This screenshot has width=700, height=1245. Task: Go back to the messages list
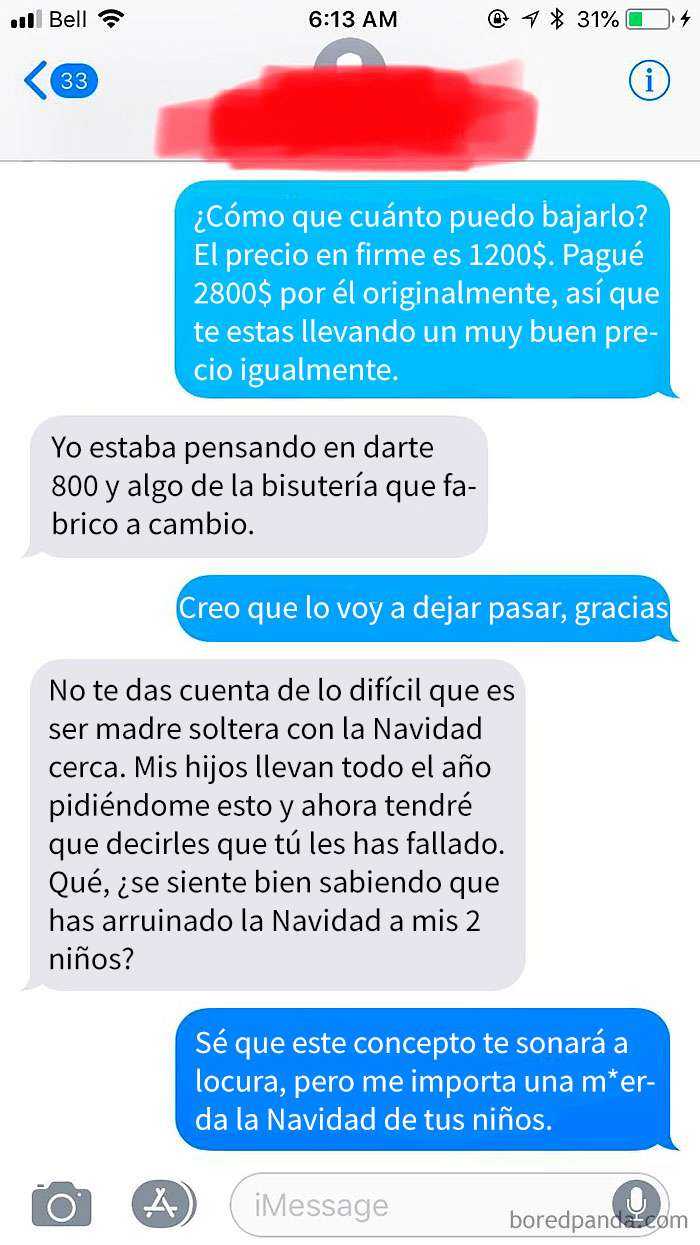pyautogui.click(x=58, y=81)
